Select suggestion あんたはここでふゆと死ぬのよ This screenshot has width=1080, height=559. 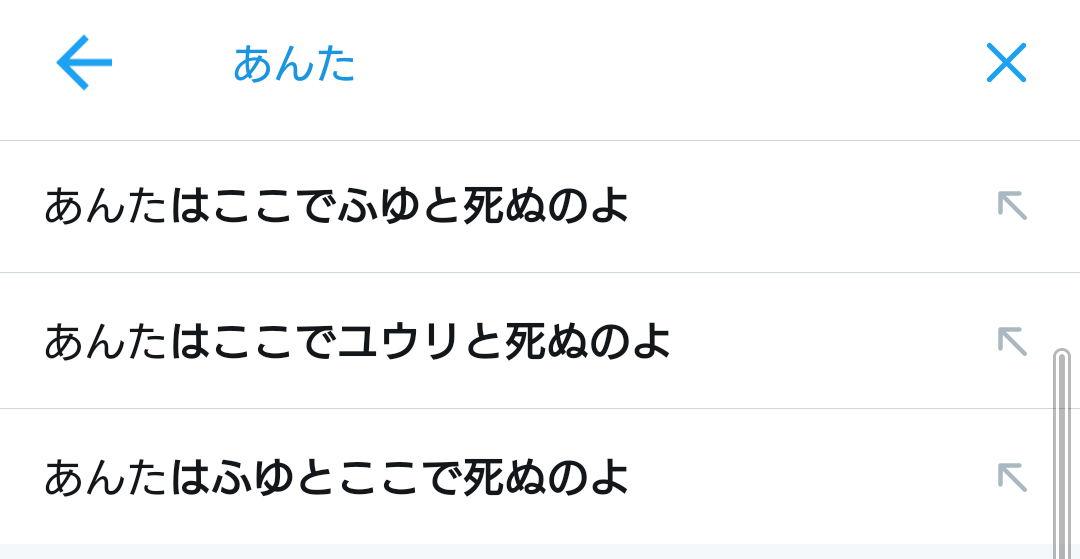336,207
